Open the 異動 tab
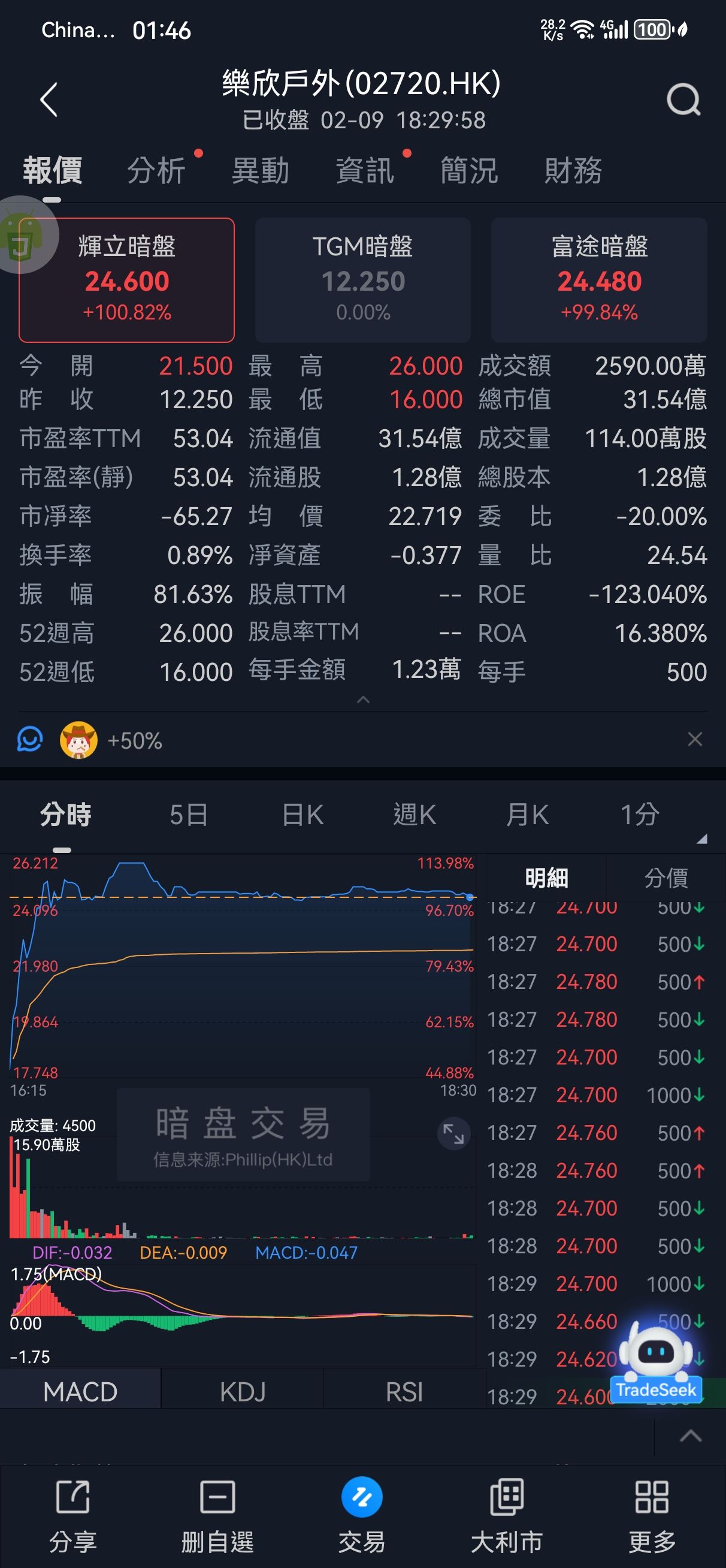This screenshot has width=726, height=1568. [x=261, y=170]
